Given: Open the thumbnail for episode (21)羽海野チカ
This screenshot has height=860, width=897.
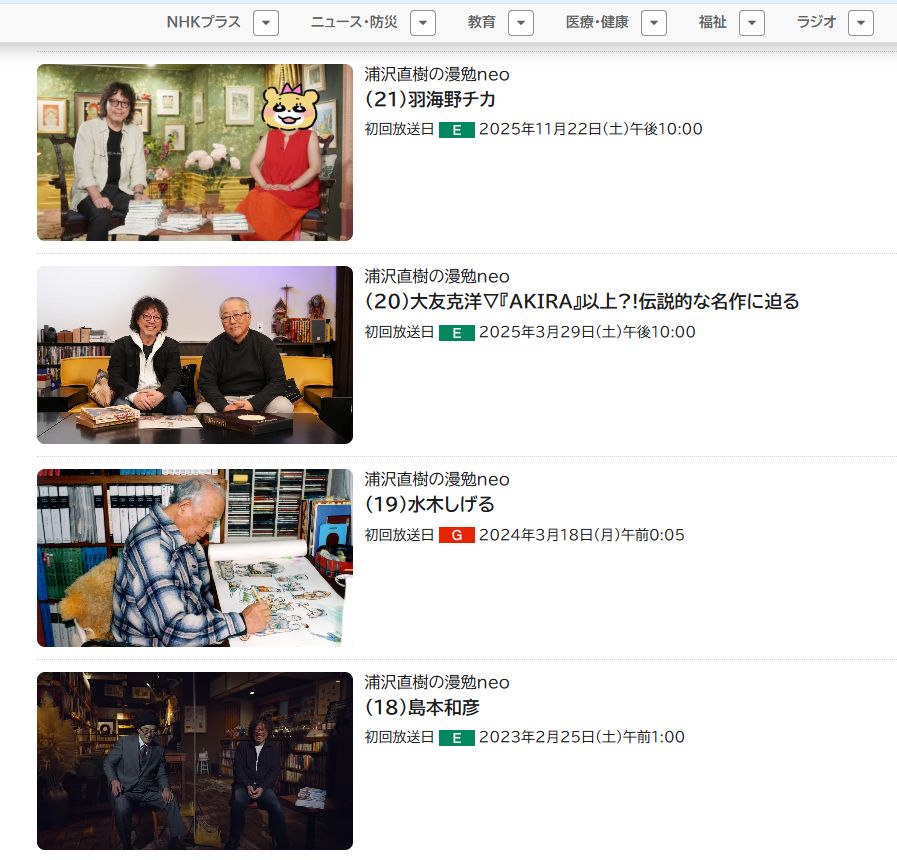Looking at the screenshot, I should [195, 152].
